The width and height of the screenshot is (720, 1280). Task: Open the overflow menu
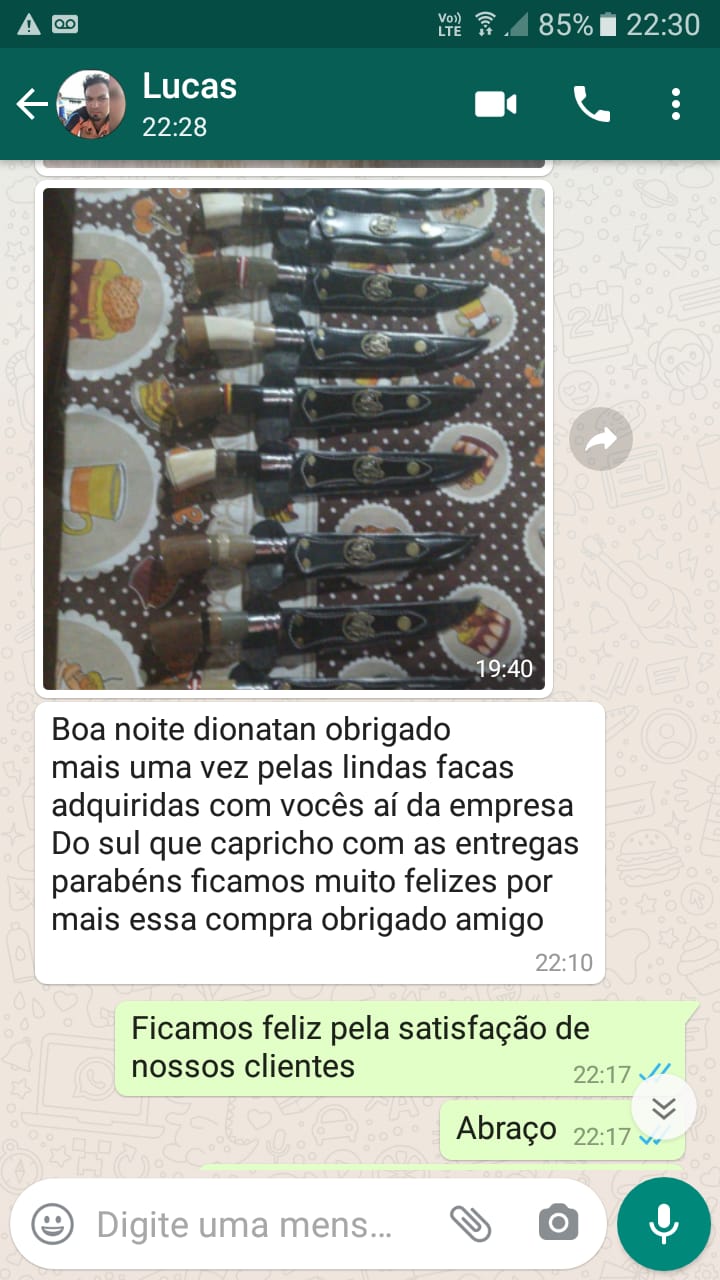coord(676,104)
